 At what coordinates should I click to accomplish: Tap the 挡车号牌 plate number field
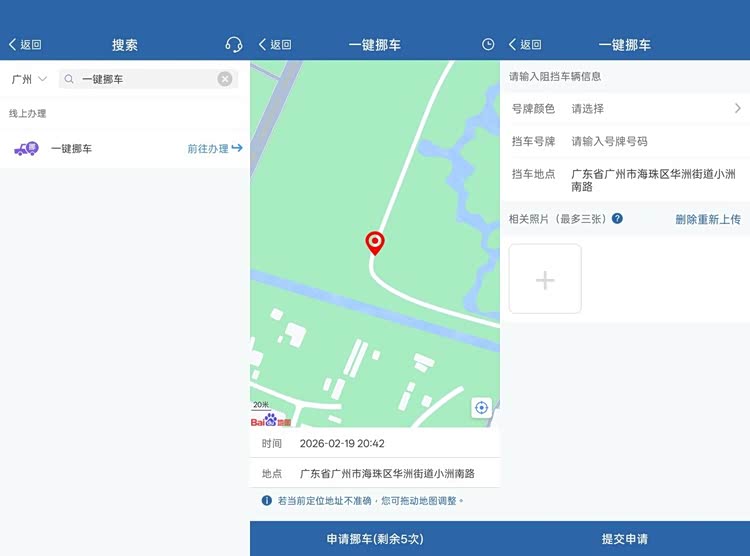655,142
